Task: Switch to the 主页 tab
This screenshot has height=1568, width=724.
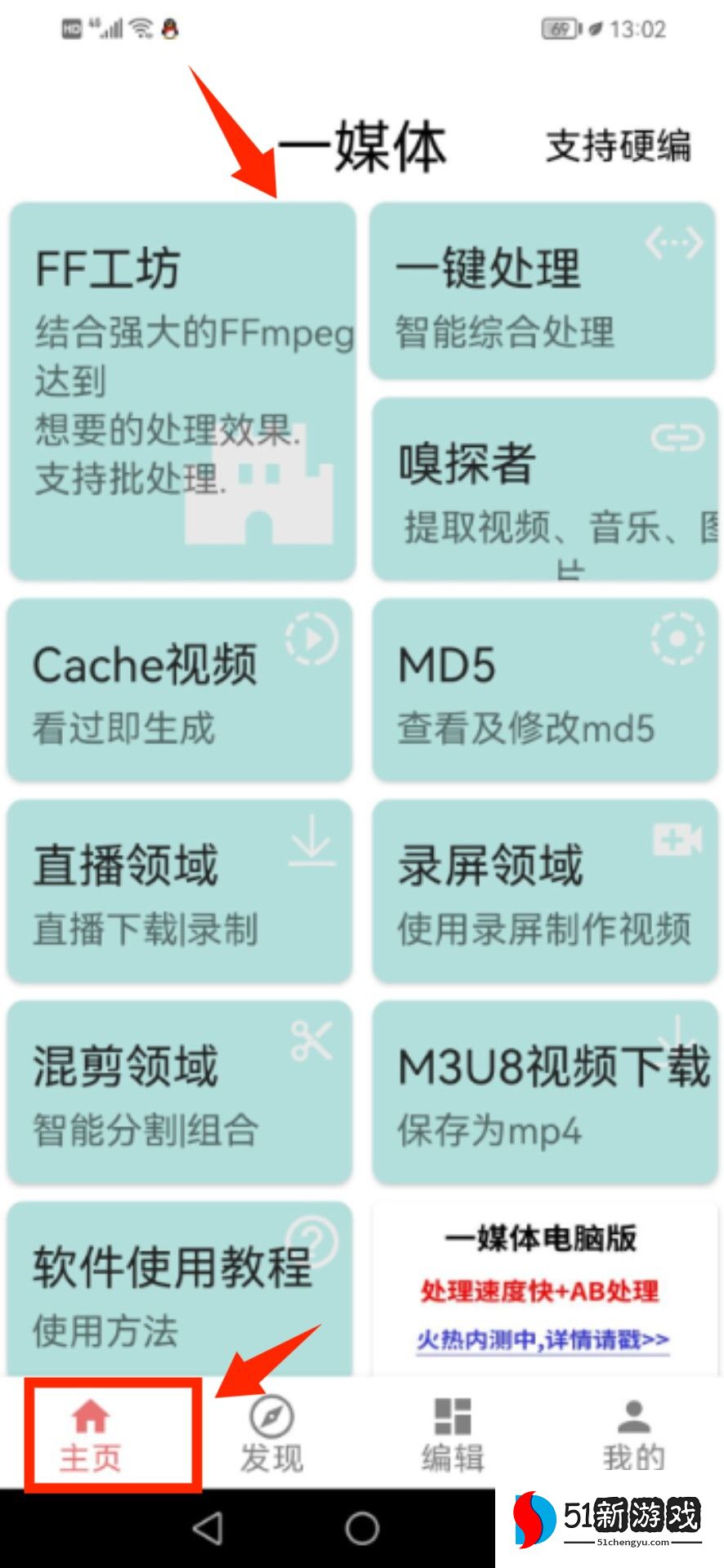Action: [91, 1436]
